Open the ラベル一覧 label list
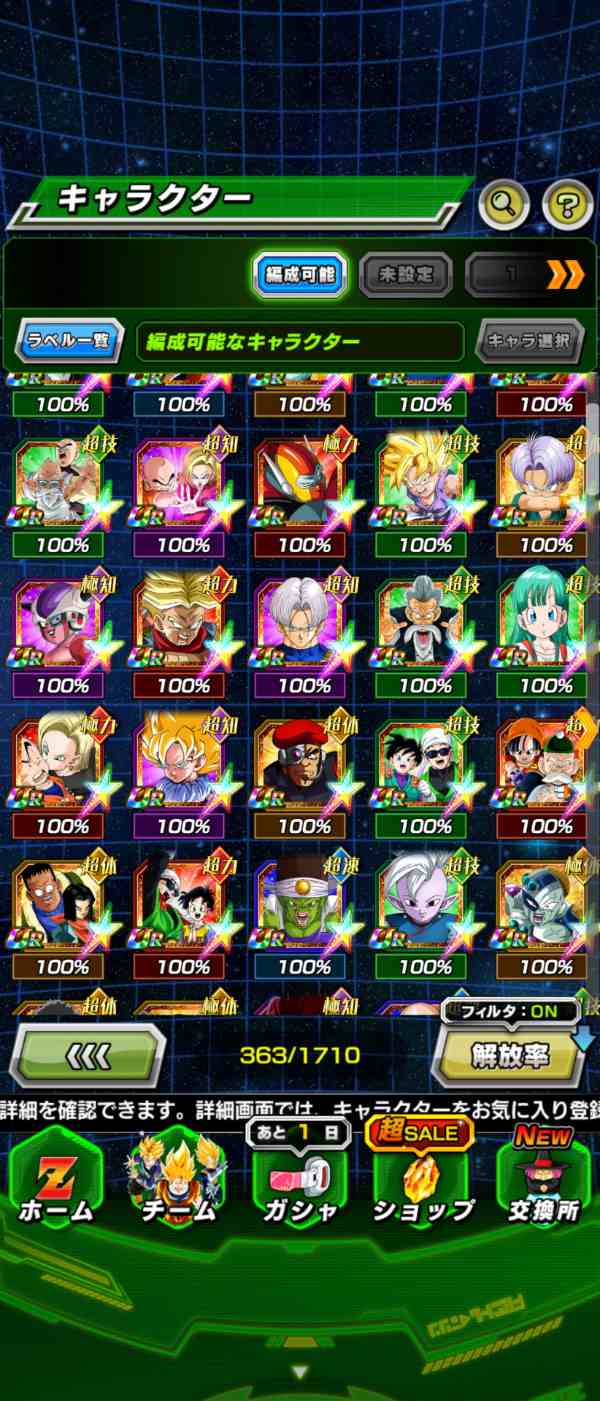The image size is (600, 1401). [x=69, y=341]
